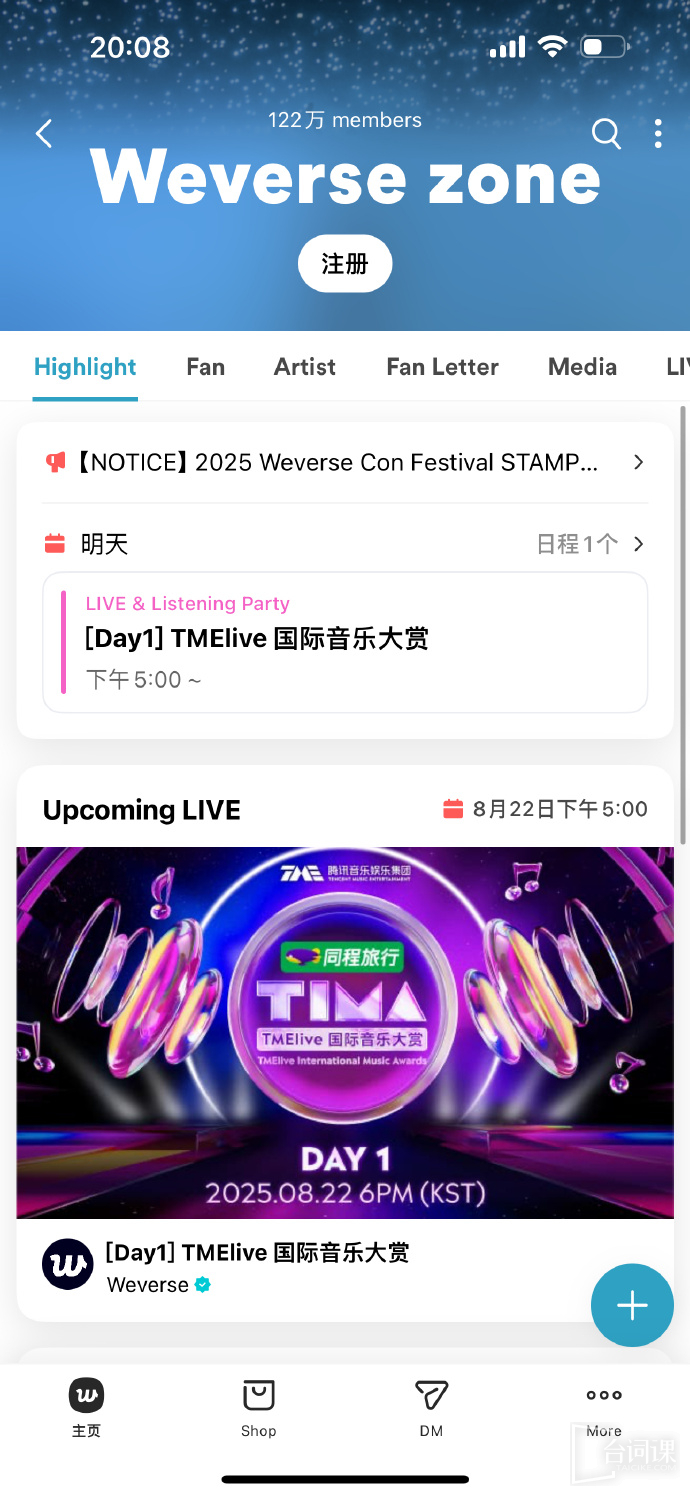
Task: Create a new post with the plus button
Action: coord(632,1305)
